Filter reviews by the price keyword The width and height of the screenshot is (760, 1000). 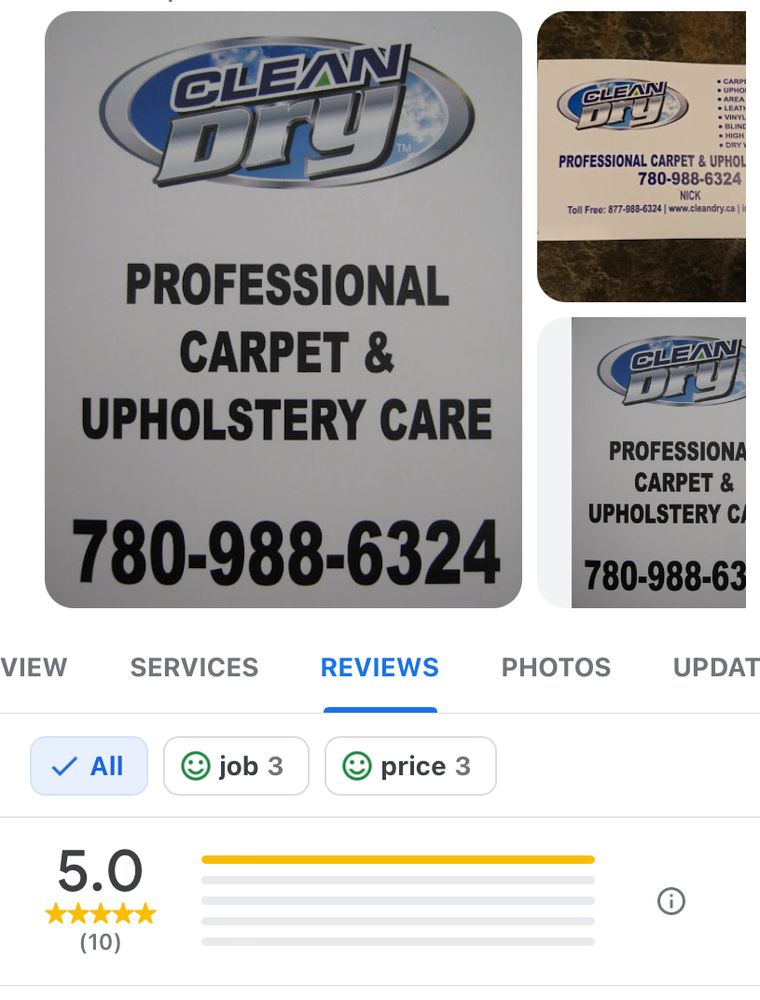(x=410, y=766)
